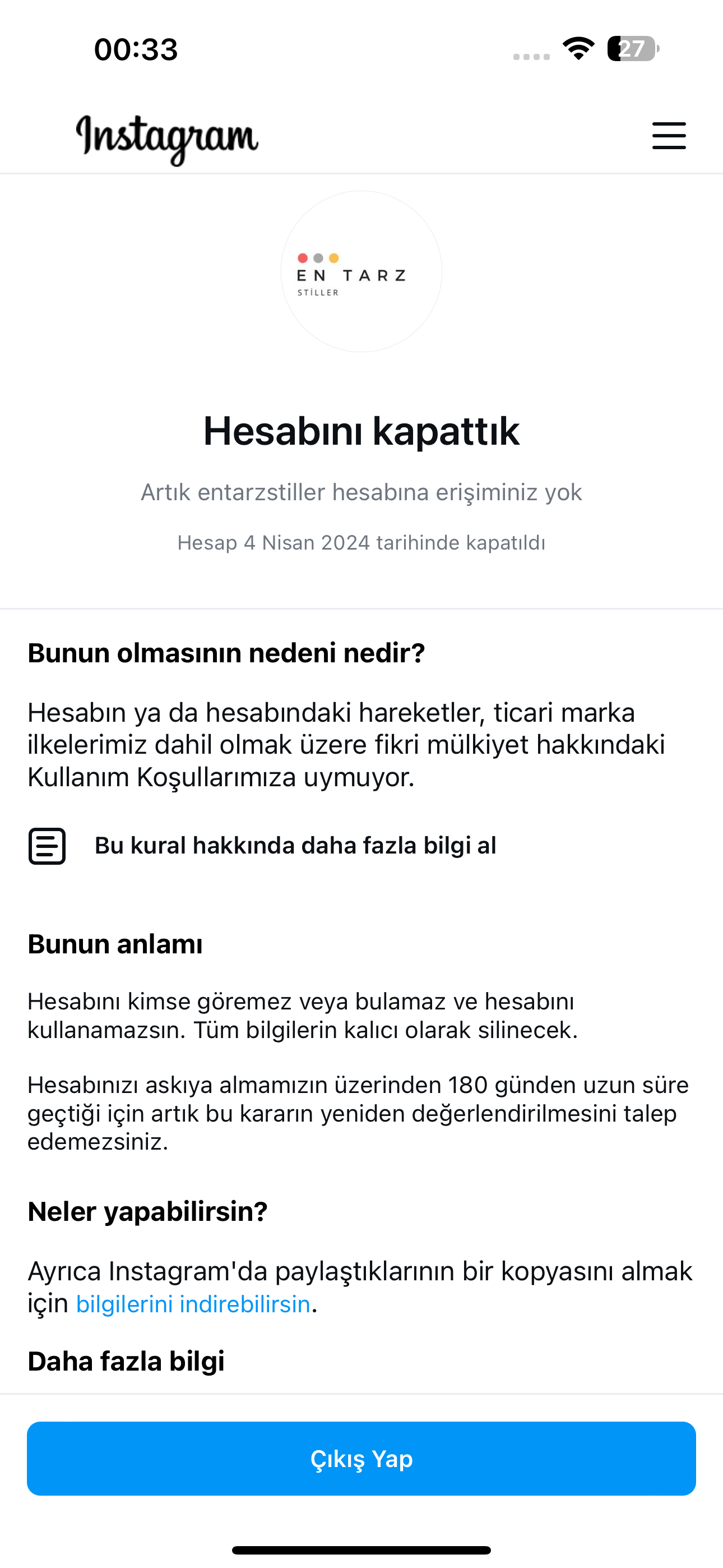Image resolution: width=723 pixels, height=1568 pixels.
Task: Tap the Çıkış Yap button
Action: [361, 1459]
